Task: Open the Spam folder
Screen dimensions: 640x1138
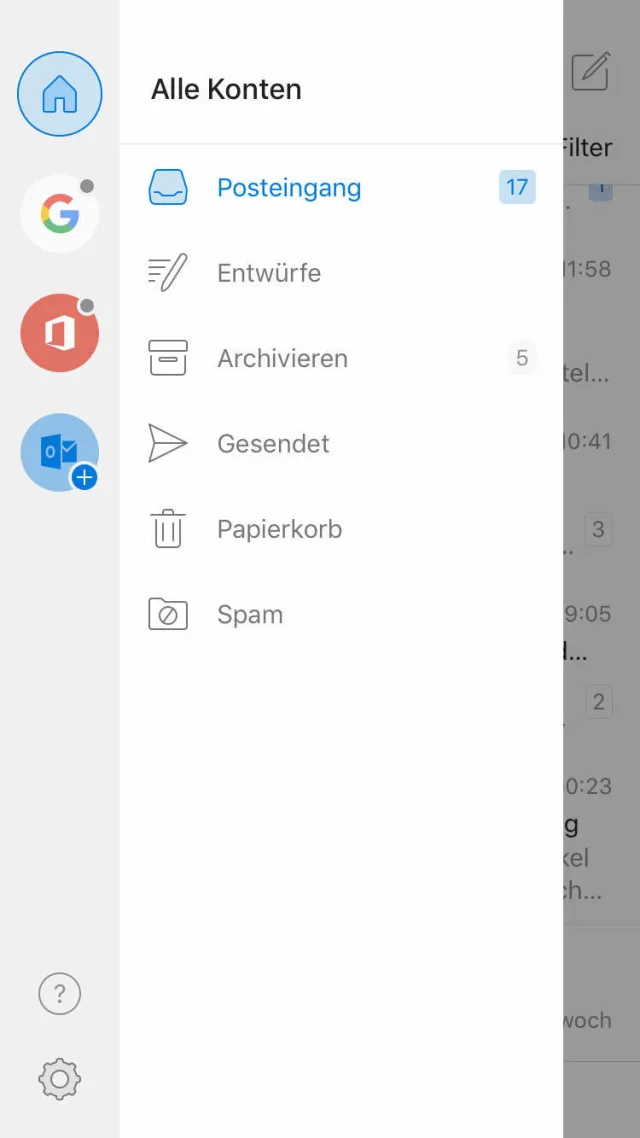Action: (250, 614)
